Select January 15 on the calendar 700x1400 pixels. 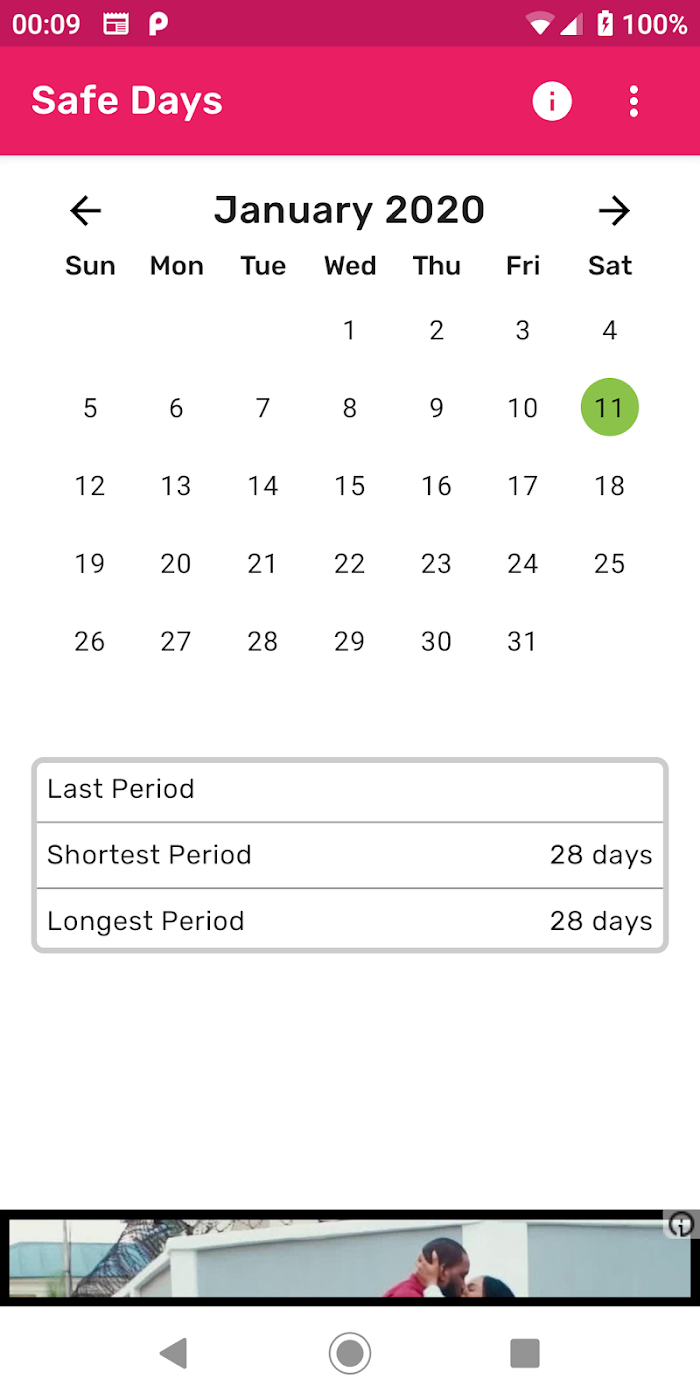(x=349, y=486)
